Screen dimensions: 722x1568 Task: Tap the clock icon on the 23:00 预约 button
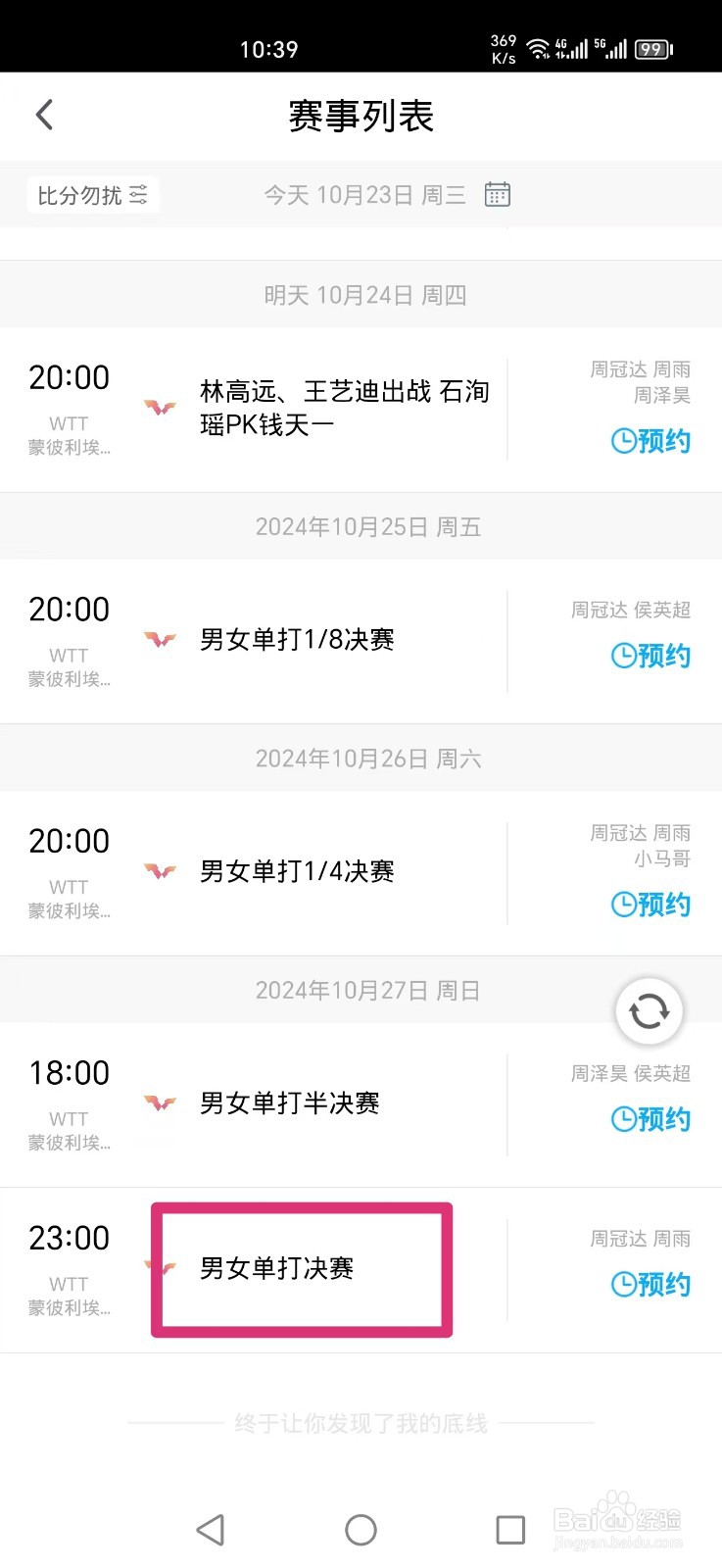pyautogui.click(x=624, y=1285)
